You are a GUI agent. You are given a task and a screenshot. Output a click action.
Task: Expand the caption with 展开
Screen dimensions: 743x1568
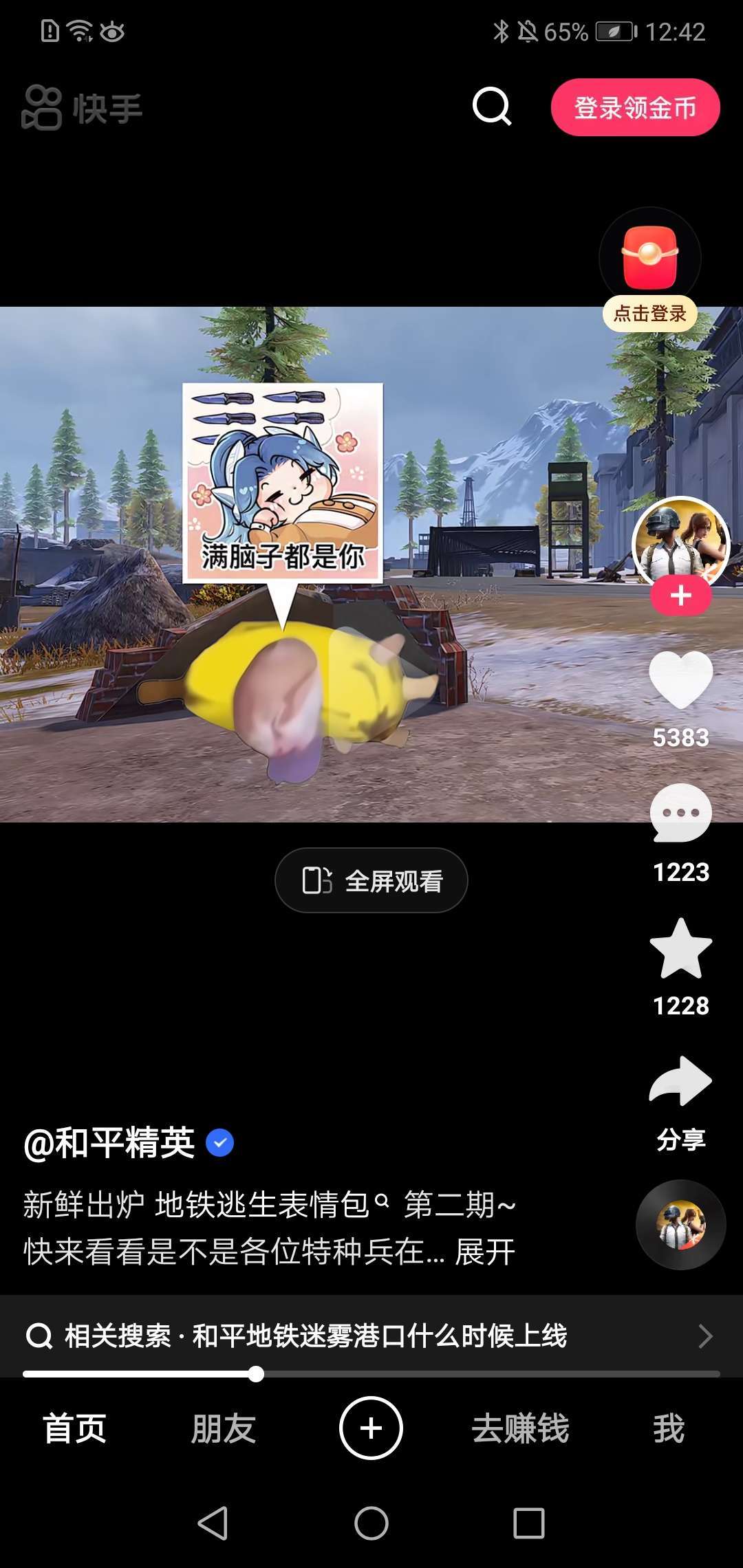point(485,1252)
